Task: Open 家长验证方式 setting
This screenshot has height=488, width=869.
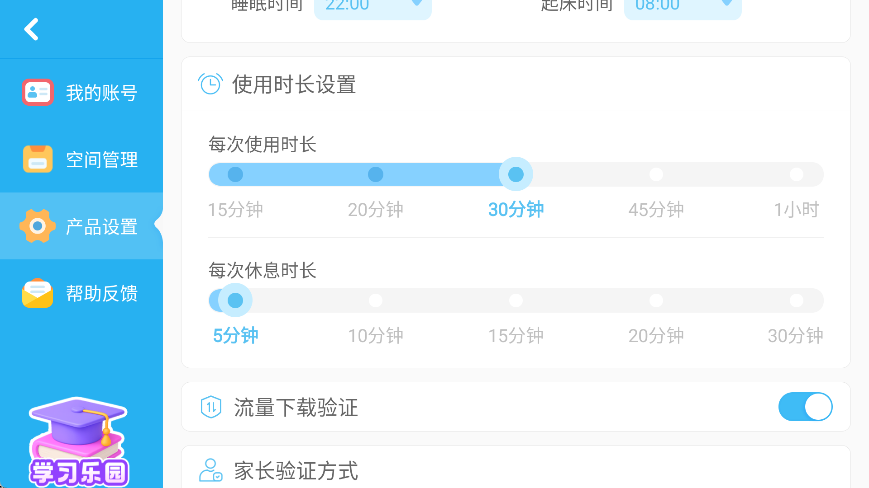Action: tap(515, 471)
